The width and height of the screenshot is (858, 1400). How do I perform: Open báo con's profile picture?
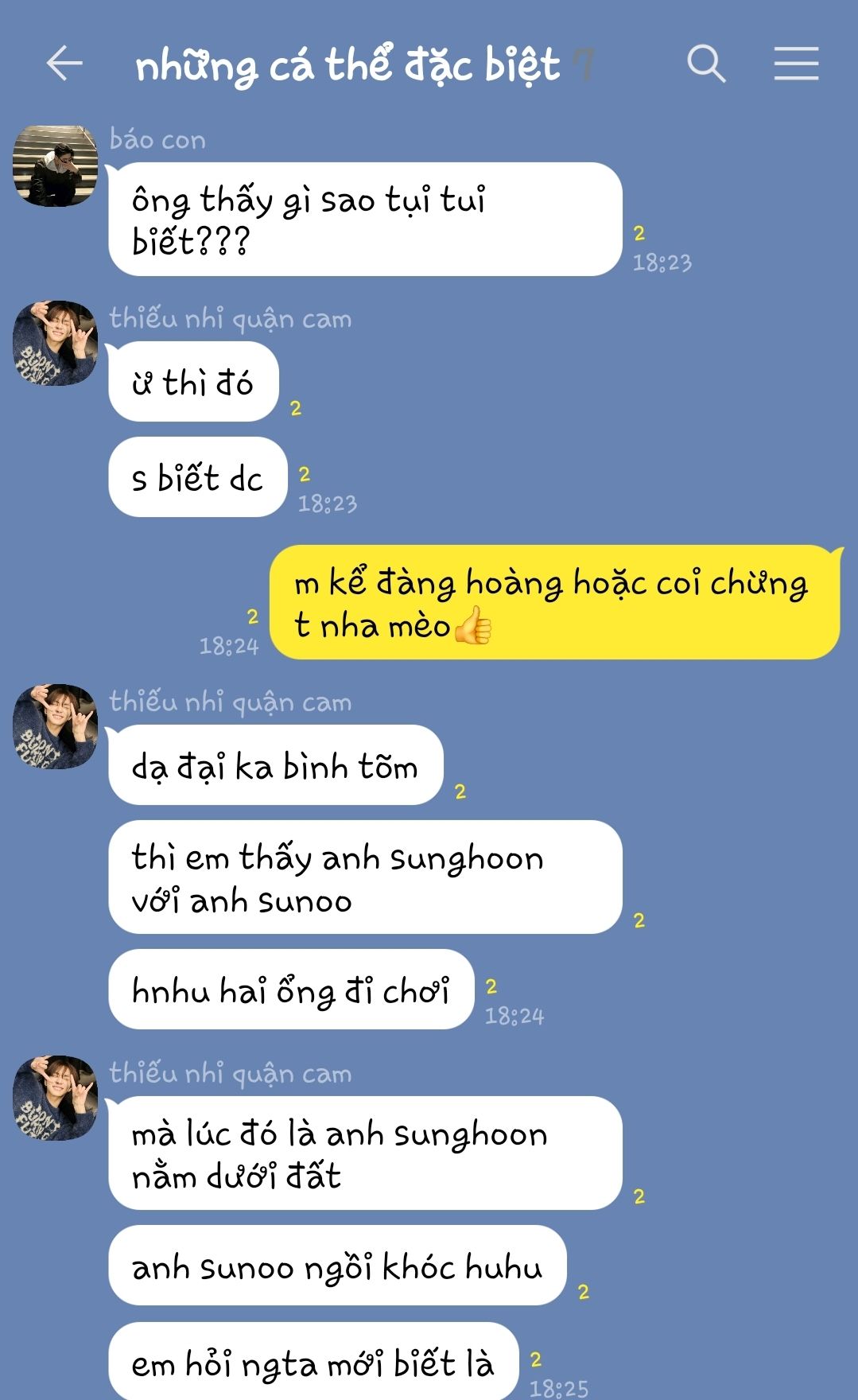click(x=55, y=165)
